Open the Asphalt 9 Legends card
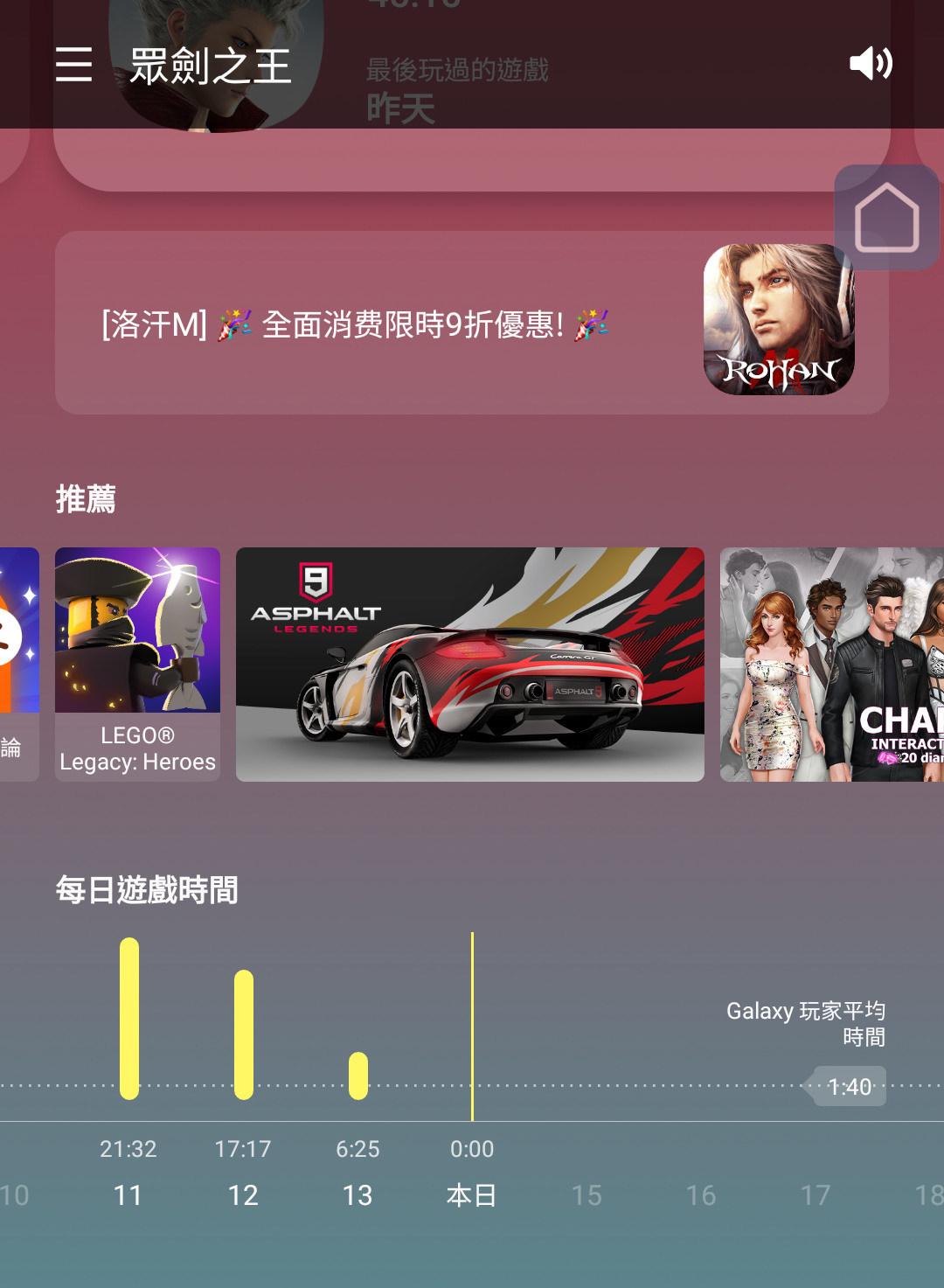 469,664
